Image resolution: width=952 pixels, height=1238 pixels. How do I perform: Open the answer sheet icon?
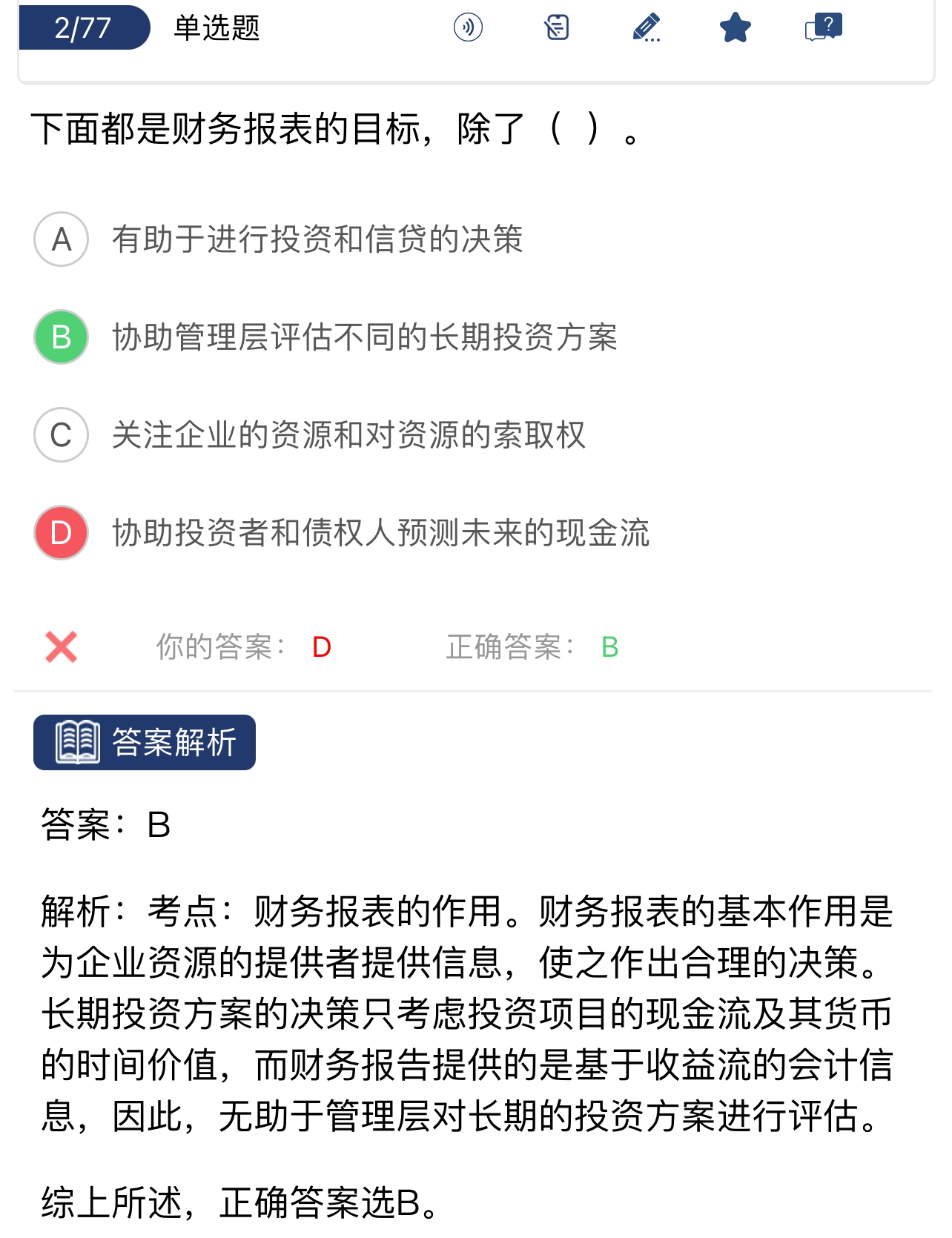(557, 28)
